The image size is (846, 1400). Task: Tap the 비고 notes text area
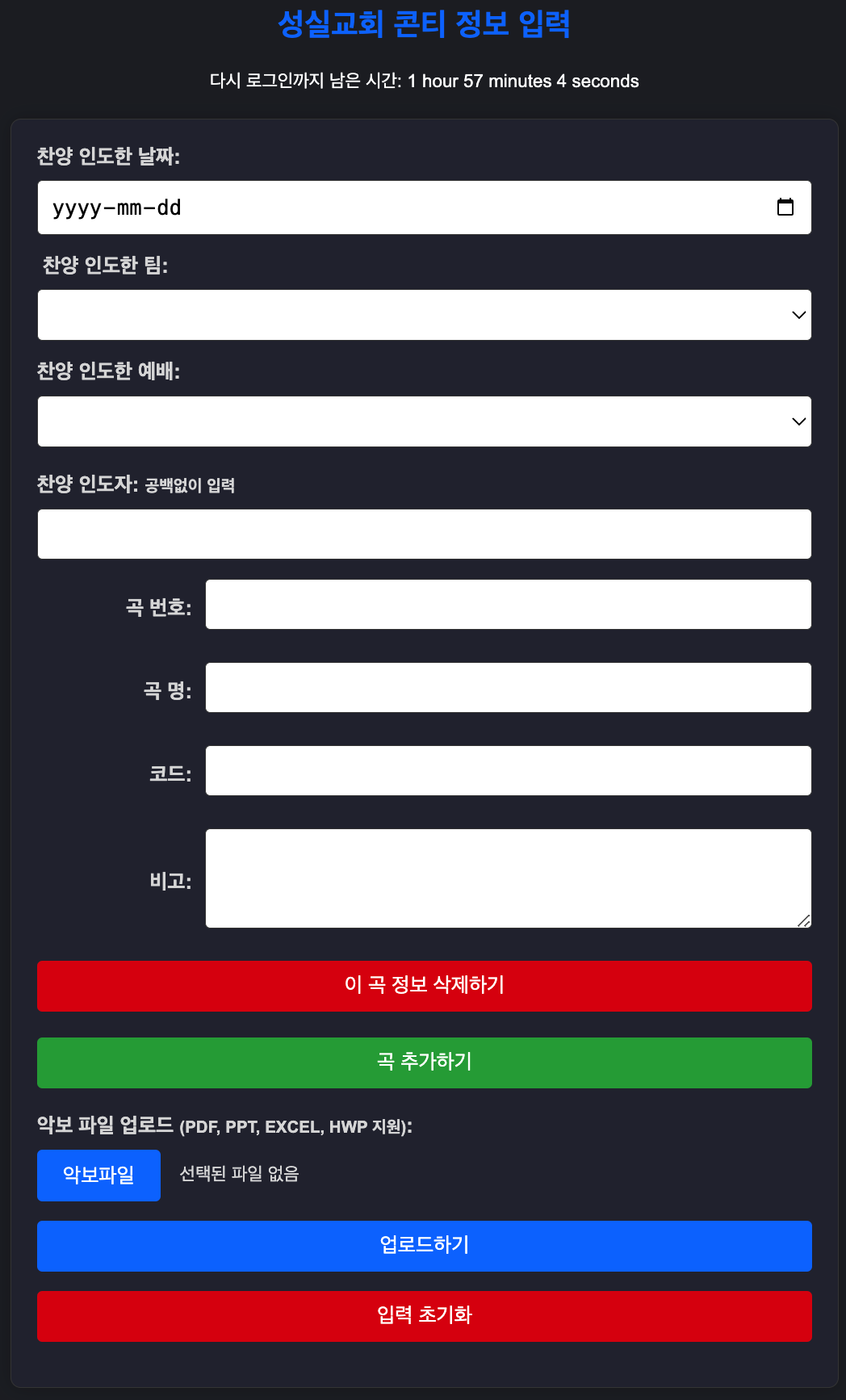(508, 878)
